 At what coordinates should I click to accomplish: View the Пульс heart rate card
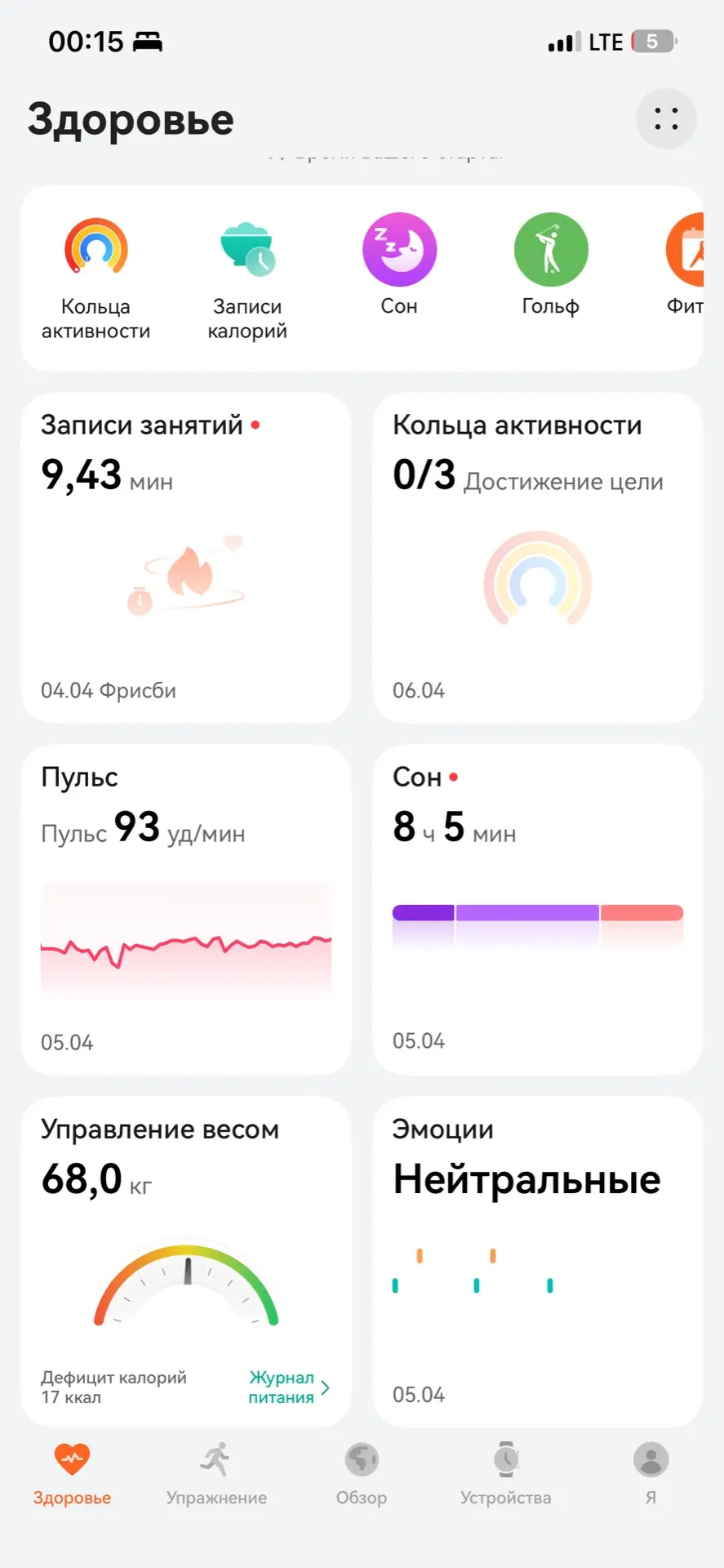(186, 909)
